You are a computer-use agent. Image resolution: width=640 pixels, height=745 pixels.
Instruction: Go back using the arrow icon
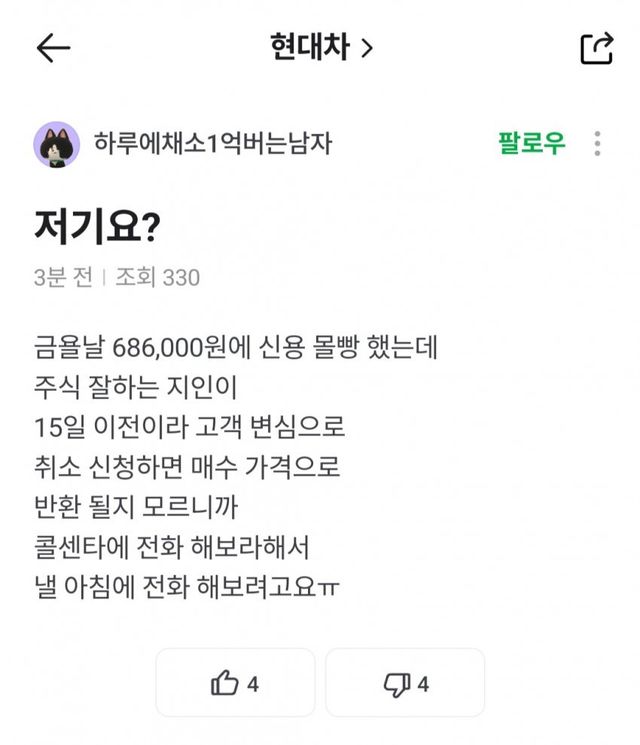(x=53, y=48)
